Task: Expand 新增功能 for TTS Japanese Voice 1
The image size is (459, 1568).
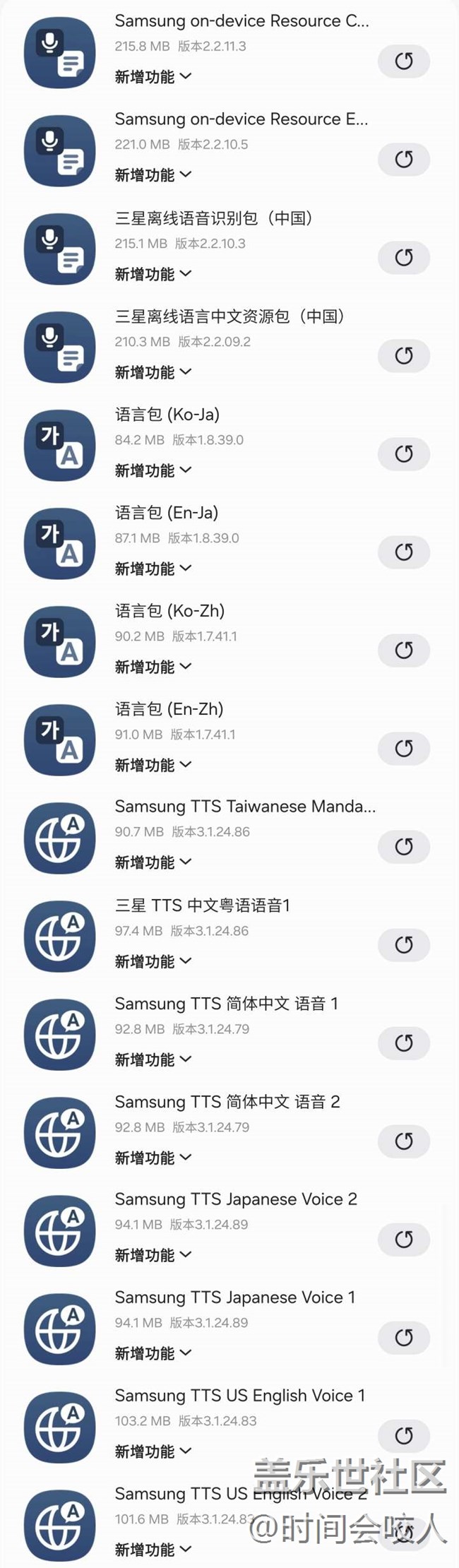Action: [153, 1353]
